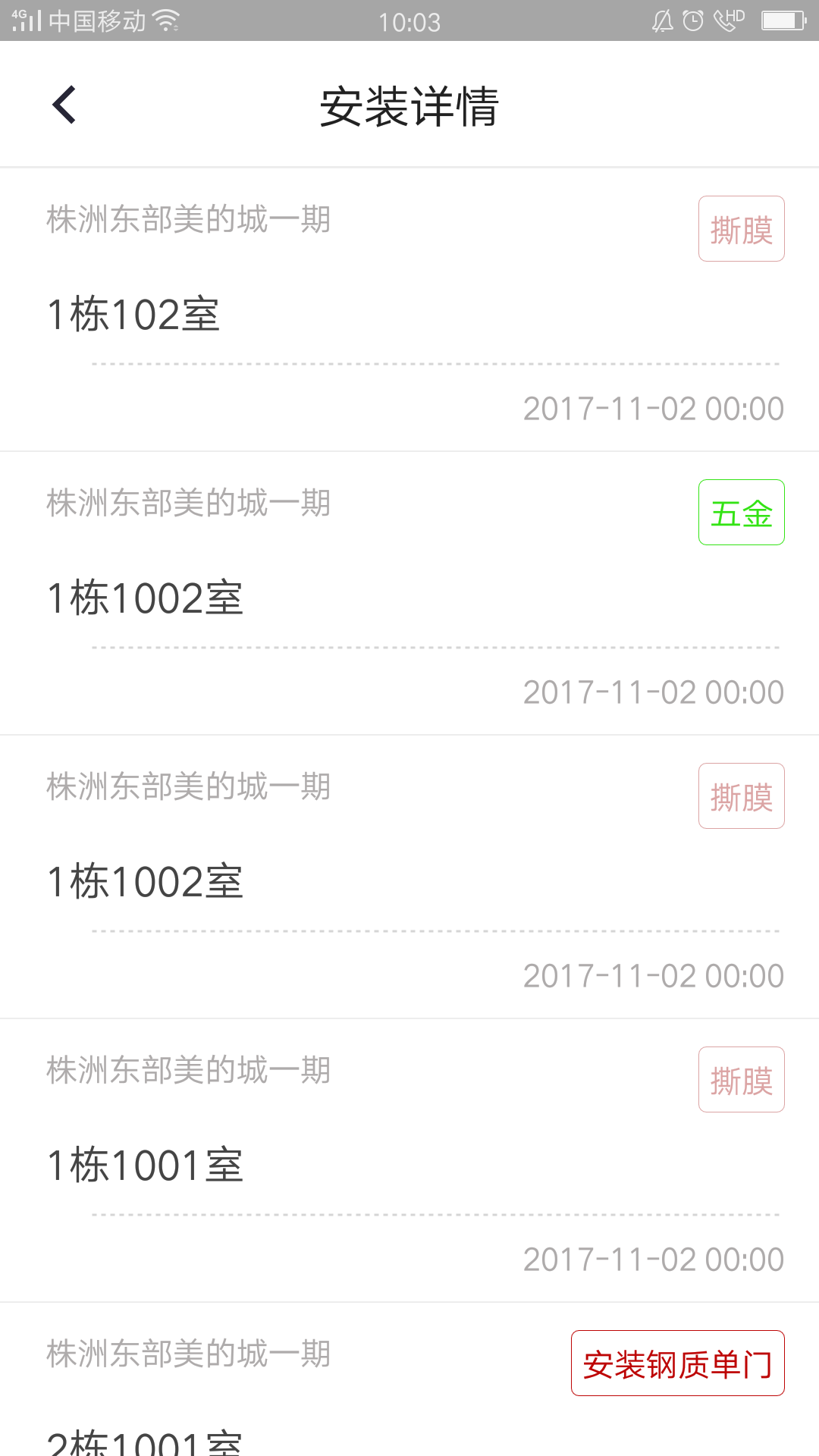This screenshot has width=819, height=1456.
Task: Open the 1栋102室 installation record
Action: pos(409,311)
